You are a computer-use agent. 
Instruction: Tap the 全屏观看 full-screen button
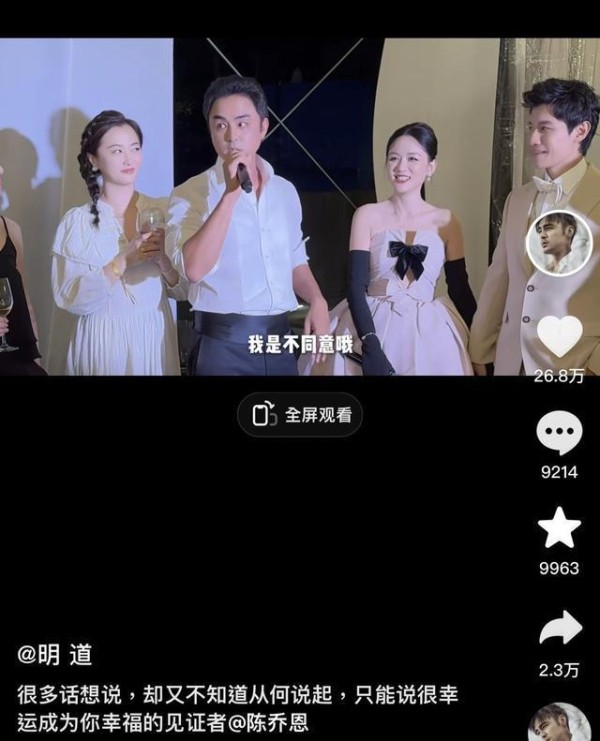(300, 415)
